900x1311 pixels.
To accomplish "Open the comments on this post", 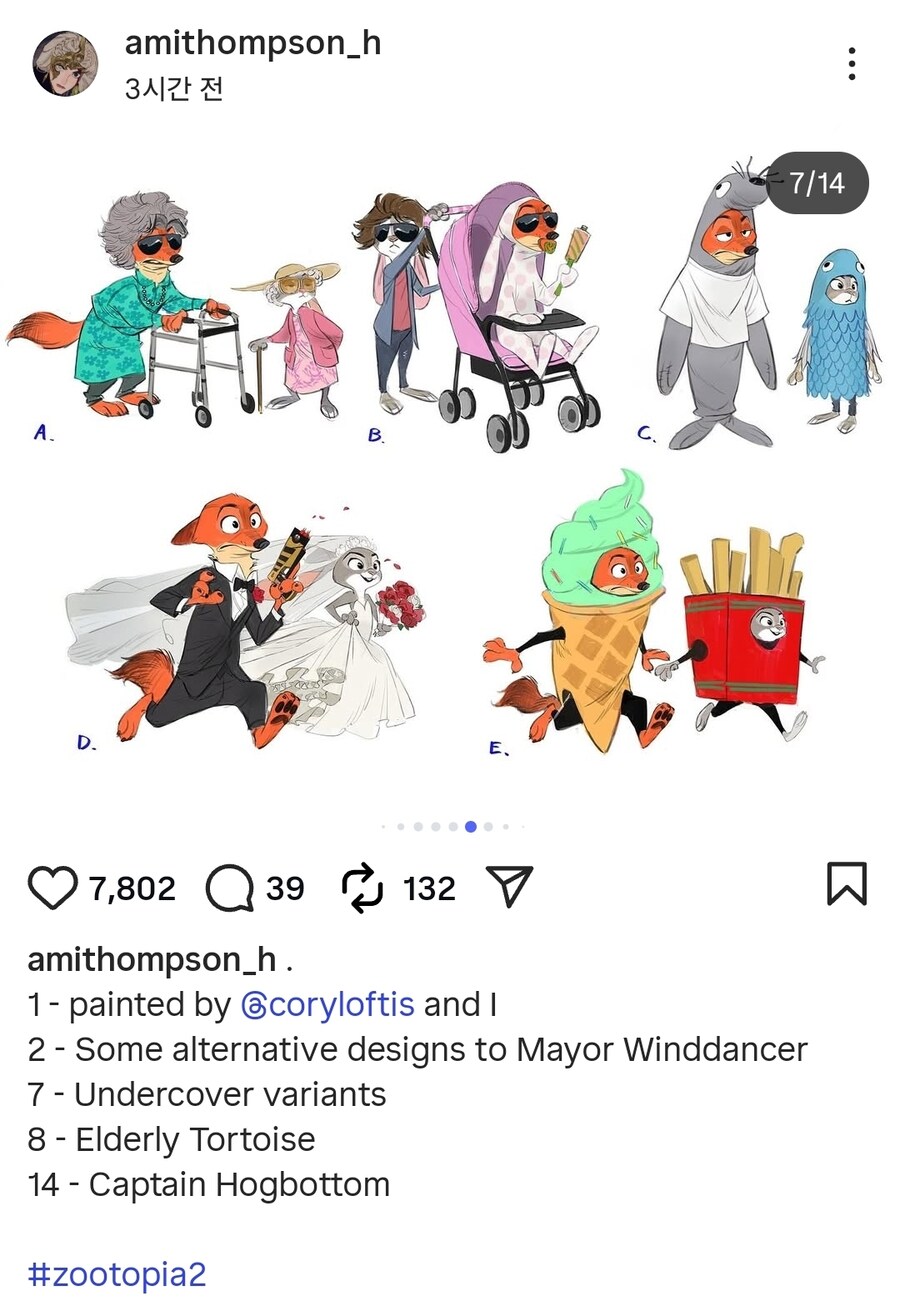I will (229, 888).
